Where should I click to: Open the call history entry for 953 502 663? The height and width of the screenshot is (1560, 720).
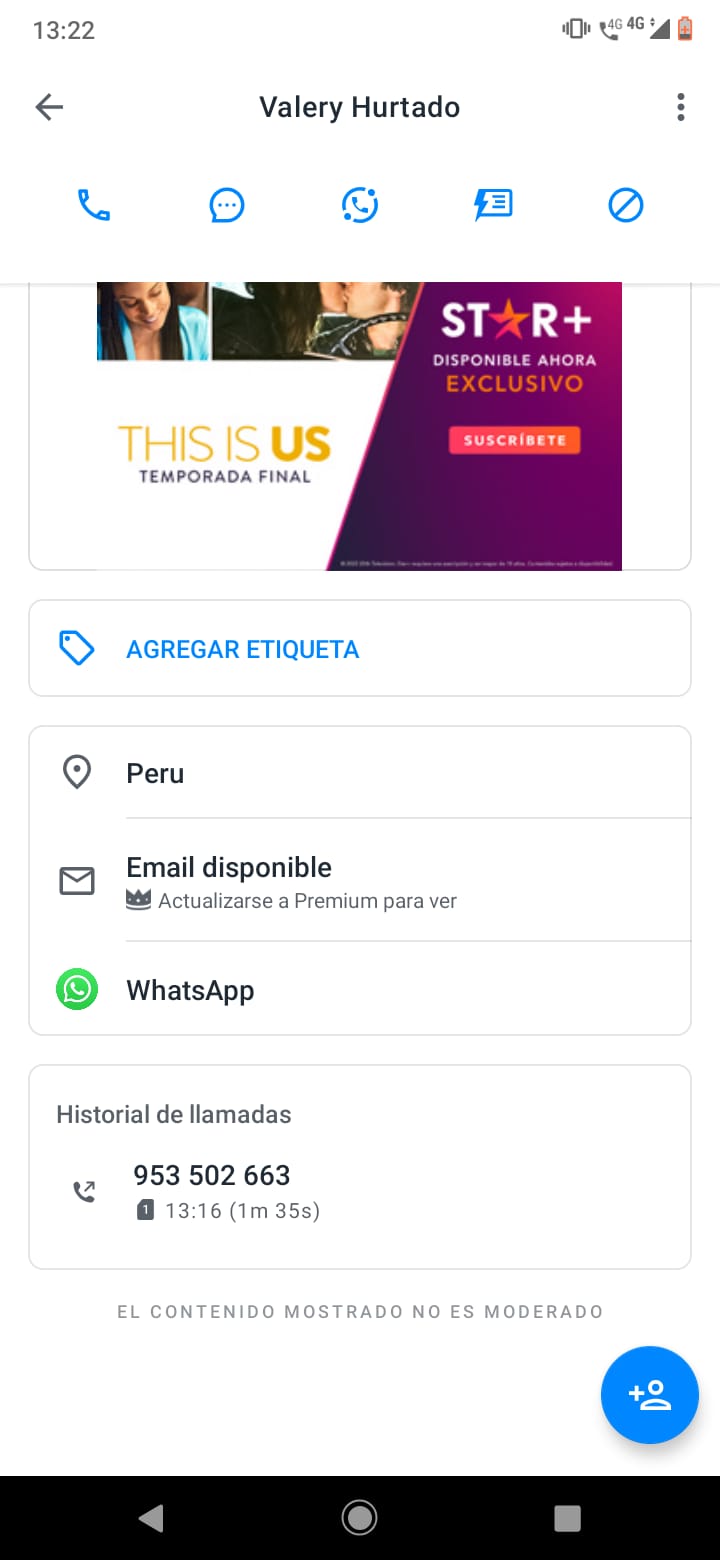tap(360, 1191)
